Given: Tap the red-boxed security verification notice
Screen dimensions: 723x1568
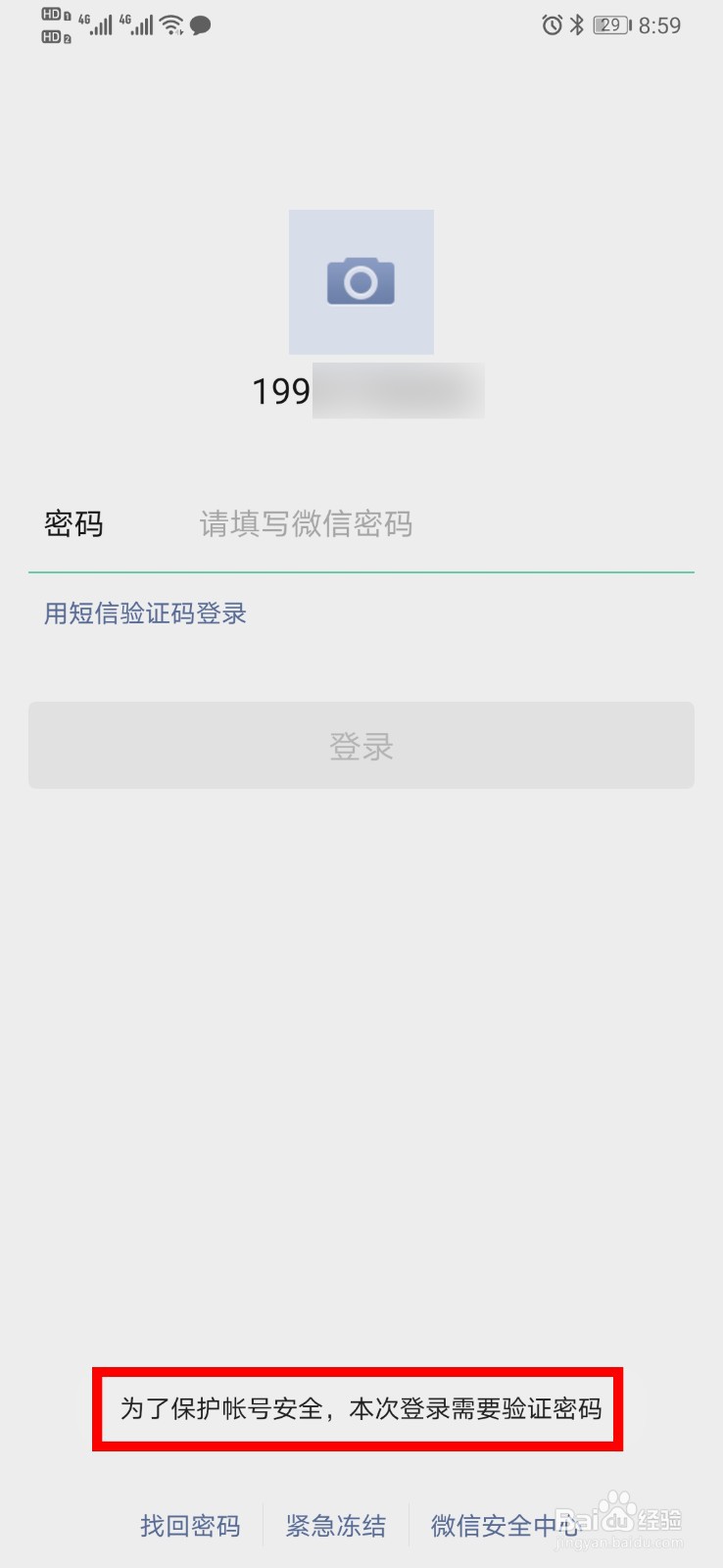Looking at the screenshot, I should (x=361, y=1409).
